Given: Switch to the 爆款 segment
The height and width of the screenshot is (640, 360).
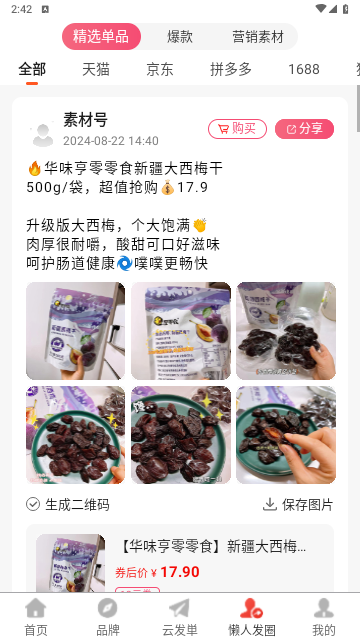Looking at the screenshot, I should click(x=180, y=37).
